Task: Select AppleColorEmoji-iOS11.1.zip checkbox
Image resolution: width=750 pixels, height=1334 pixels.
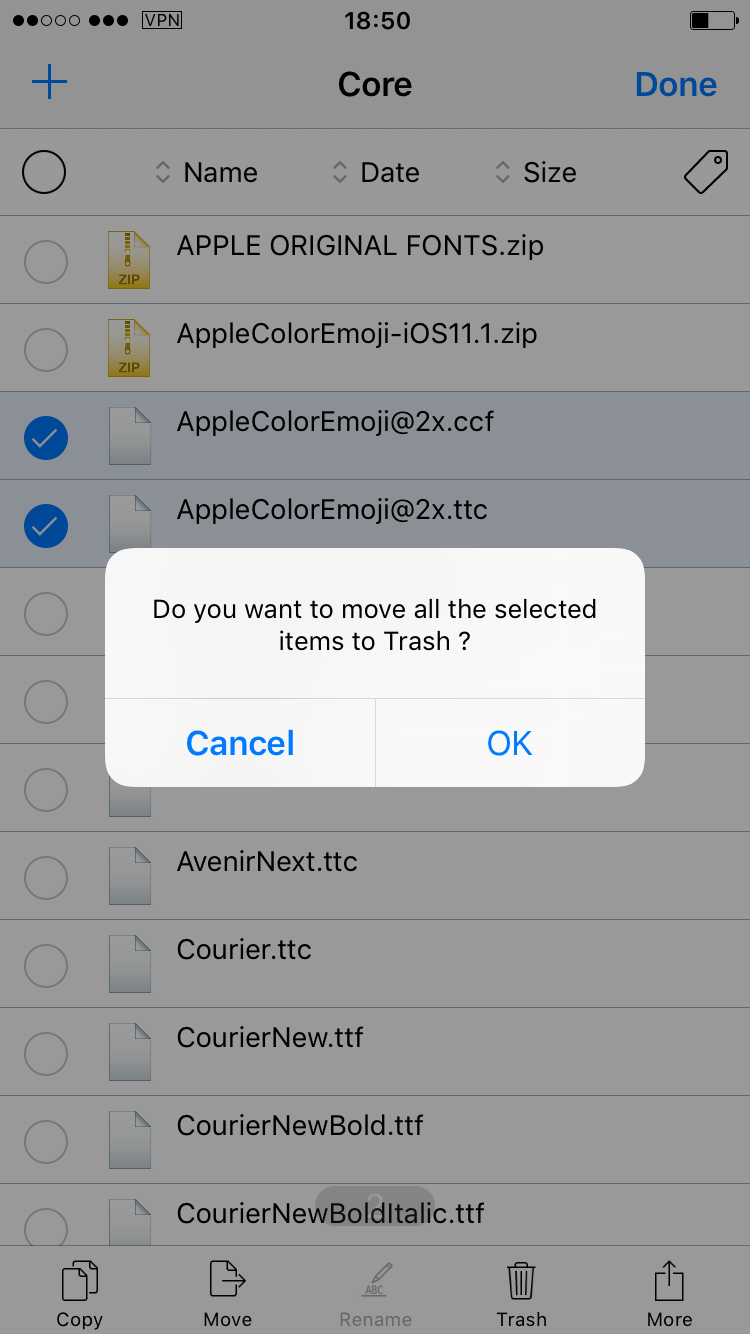Action: [x=45, y=349]
